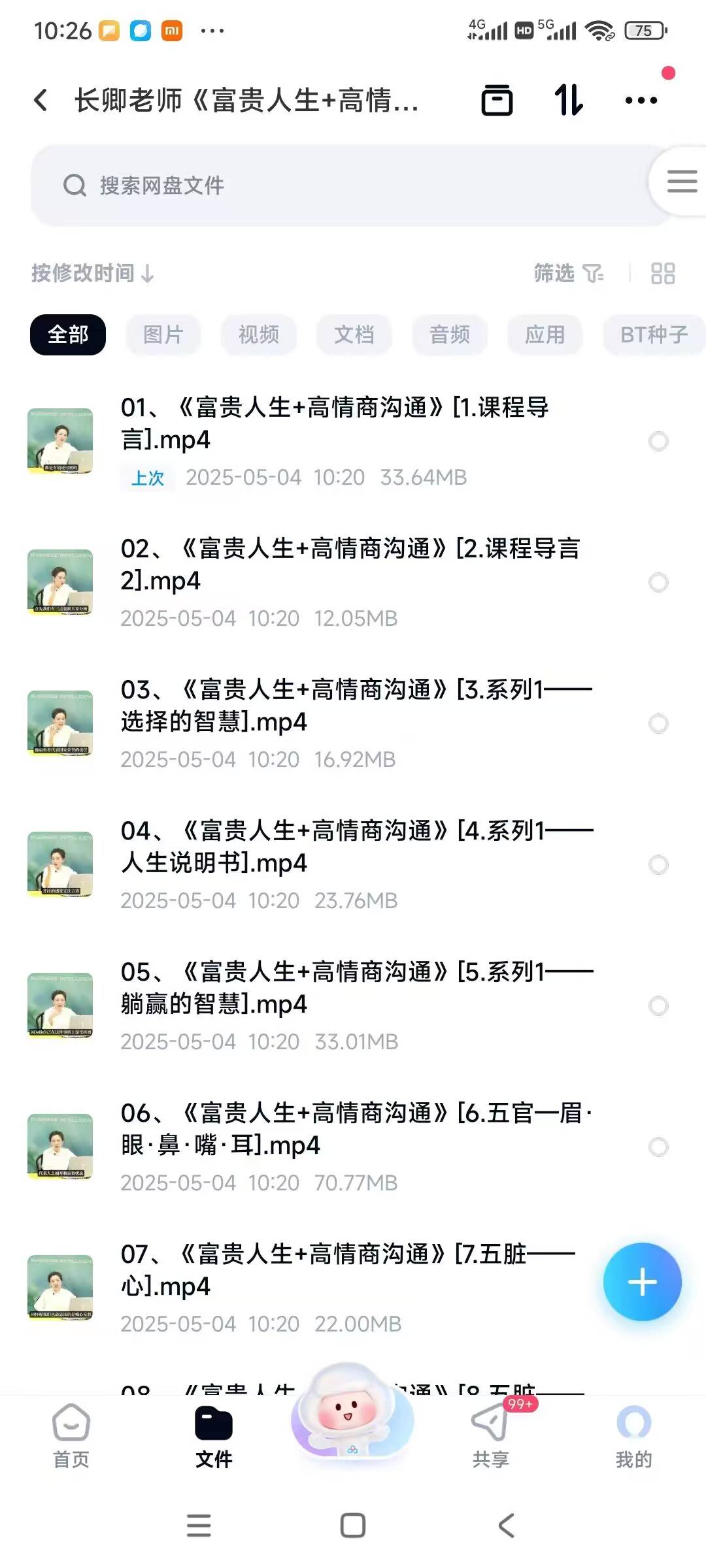The height and width of the screenshot is (1568, 706).
Task: Open the 筛选 filter options
Action: pyautogui.click(x=568, y=273)
